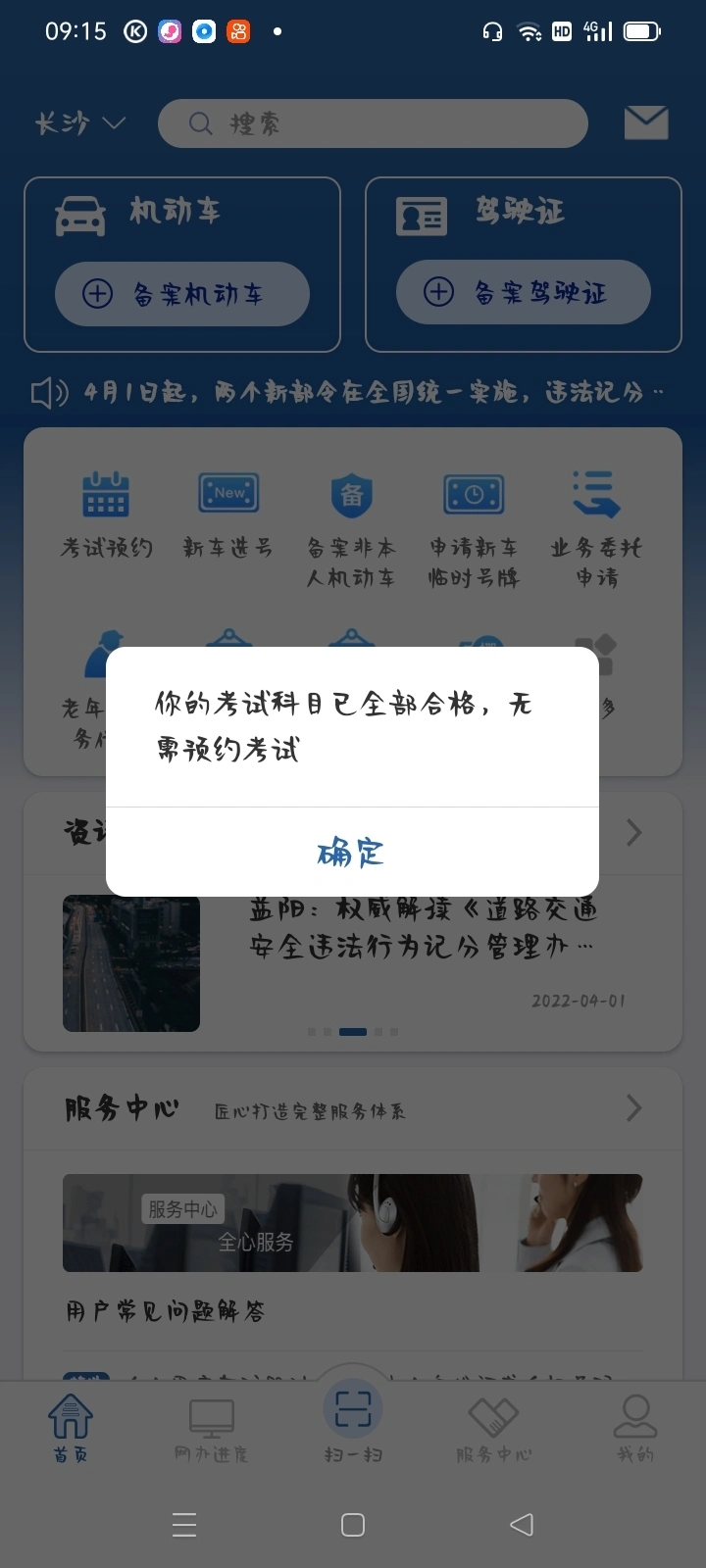Open 业务委托申请 service
Screen dimensions: 706x1568
(596, 529)
